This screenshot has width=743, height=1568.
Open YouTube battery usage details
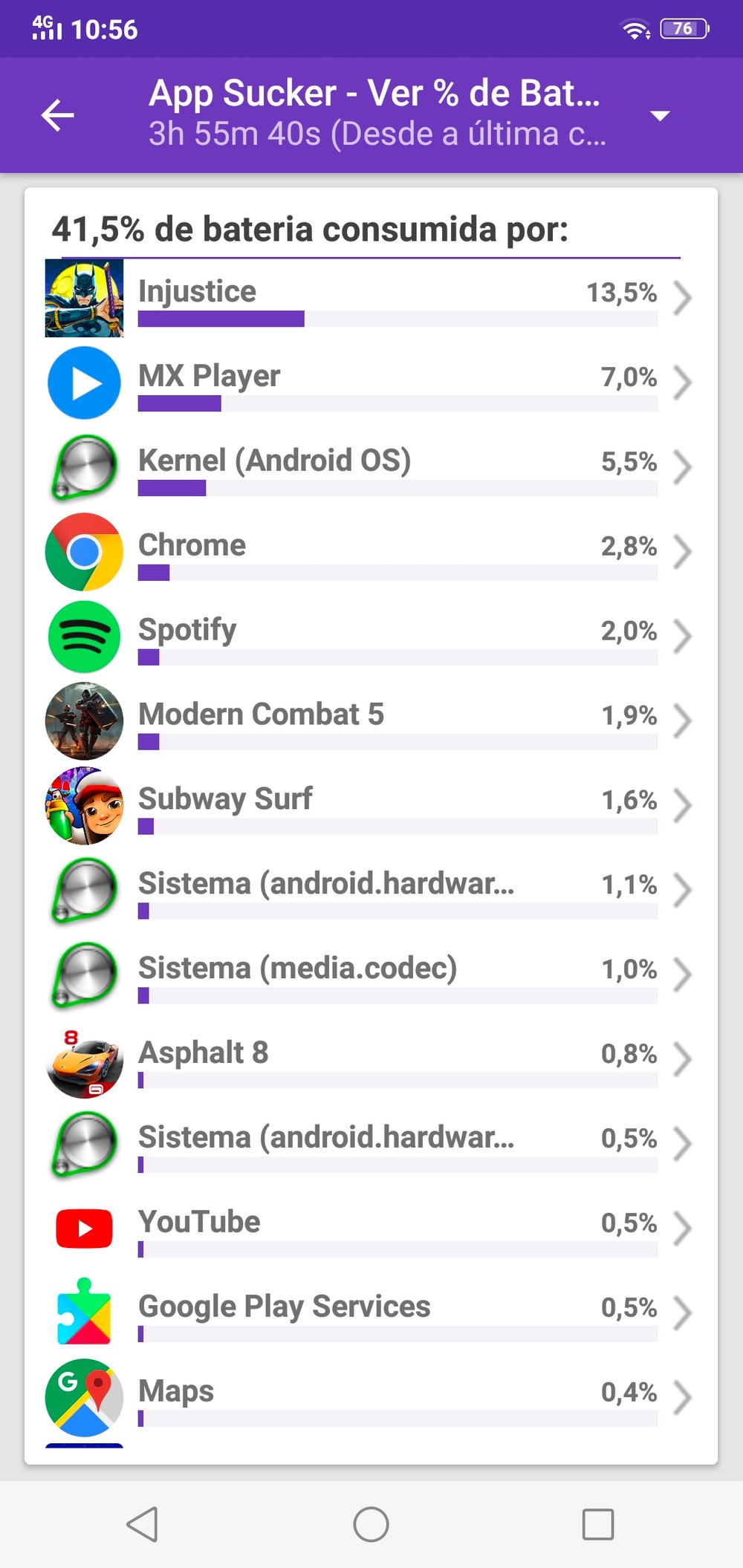pyautogui.click(x=371, y=1229)
